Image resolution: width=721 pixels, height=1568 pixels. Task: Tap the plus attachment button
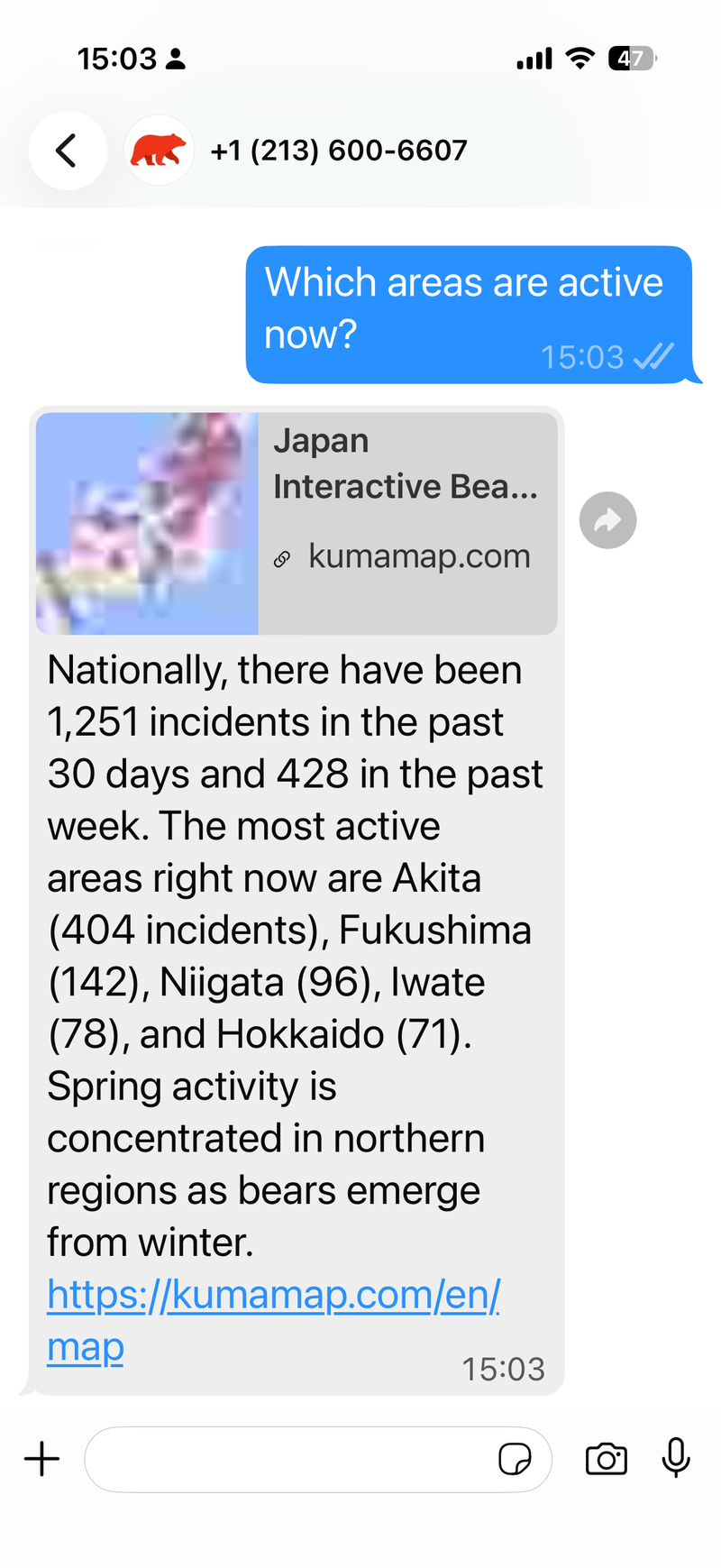tap(41, 1459)
